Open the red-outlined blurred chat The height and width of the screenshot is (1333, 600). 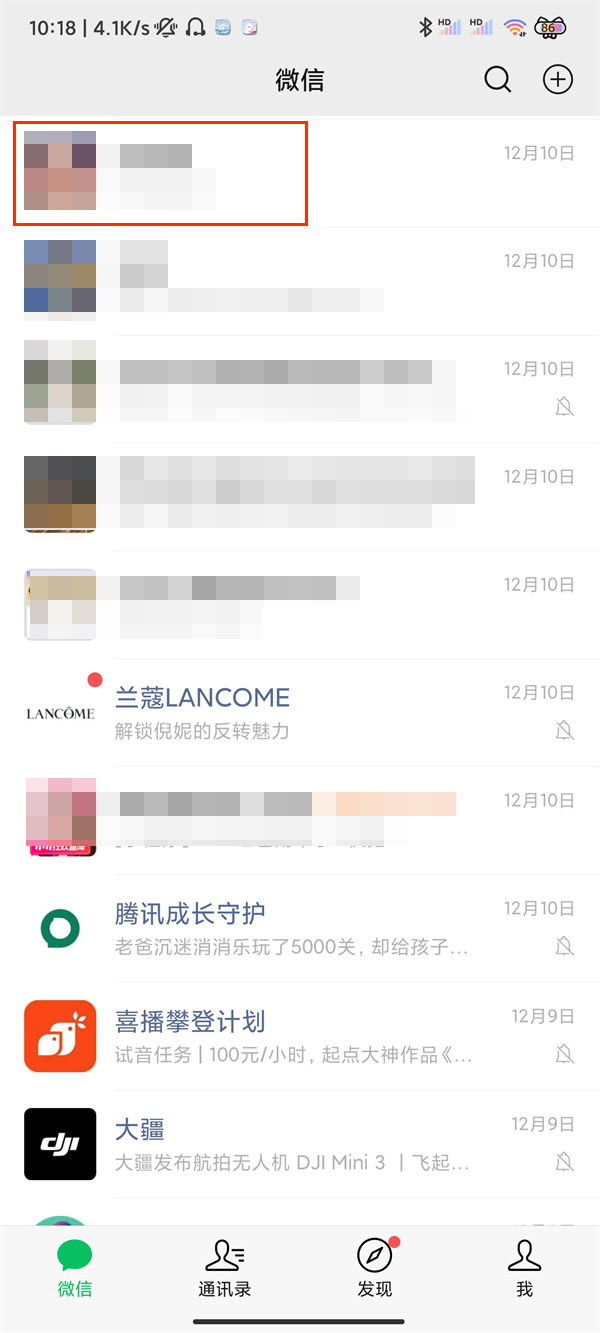[x=160, y=173]
